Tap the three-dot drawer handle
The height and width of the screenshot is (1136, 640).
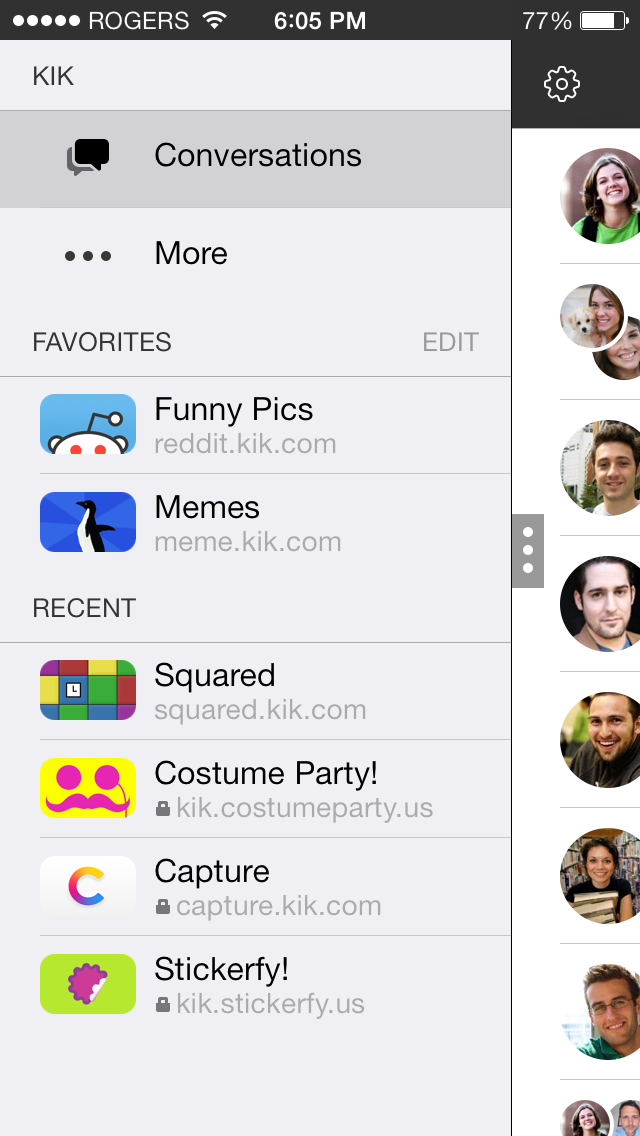click(x=528, y=551)
